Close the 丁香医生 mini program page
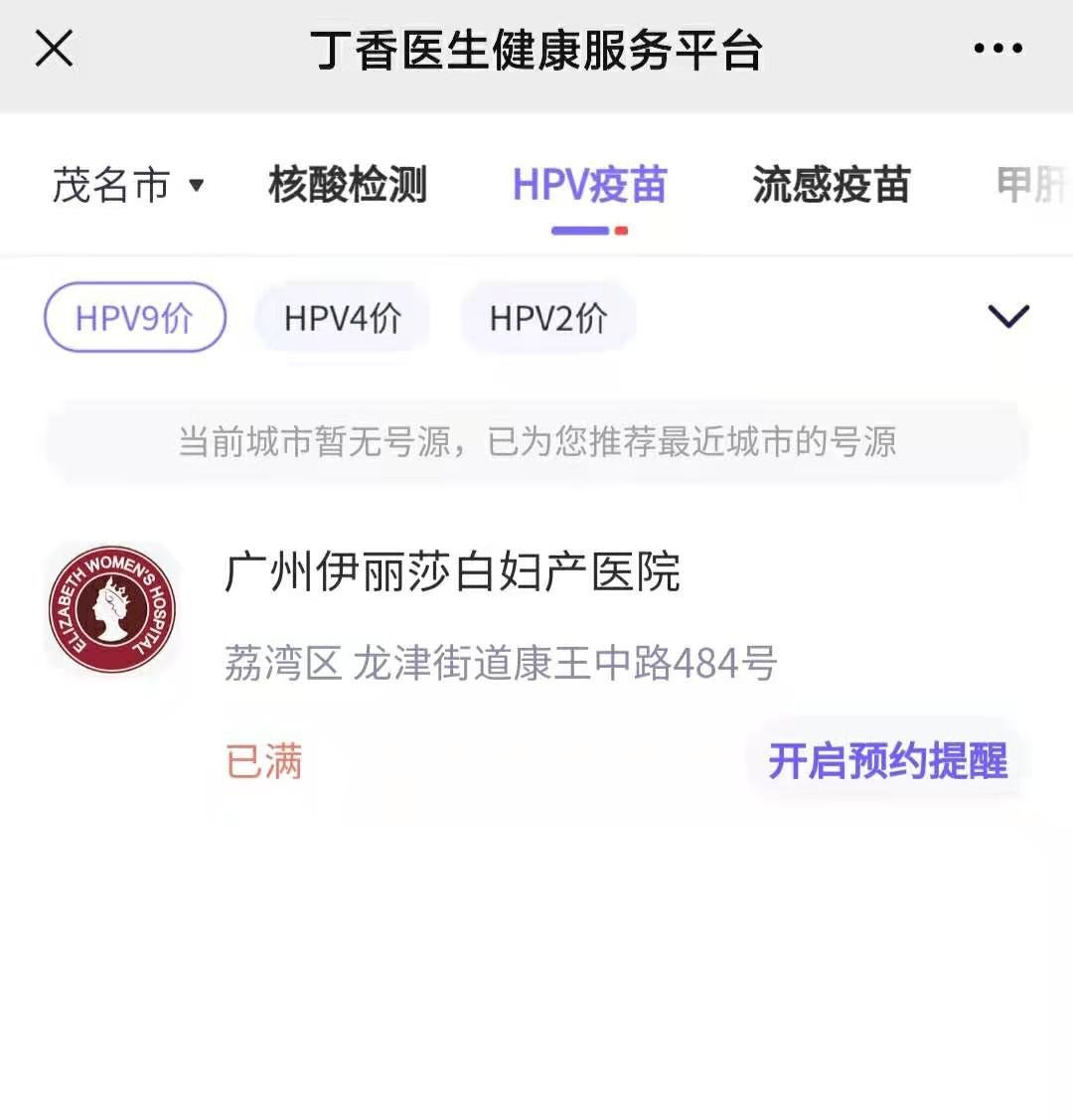 pos(54,48)
